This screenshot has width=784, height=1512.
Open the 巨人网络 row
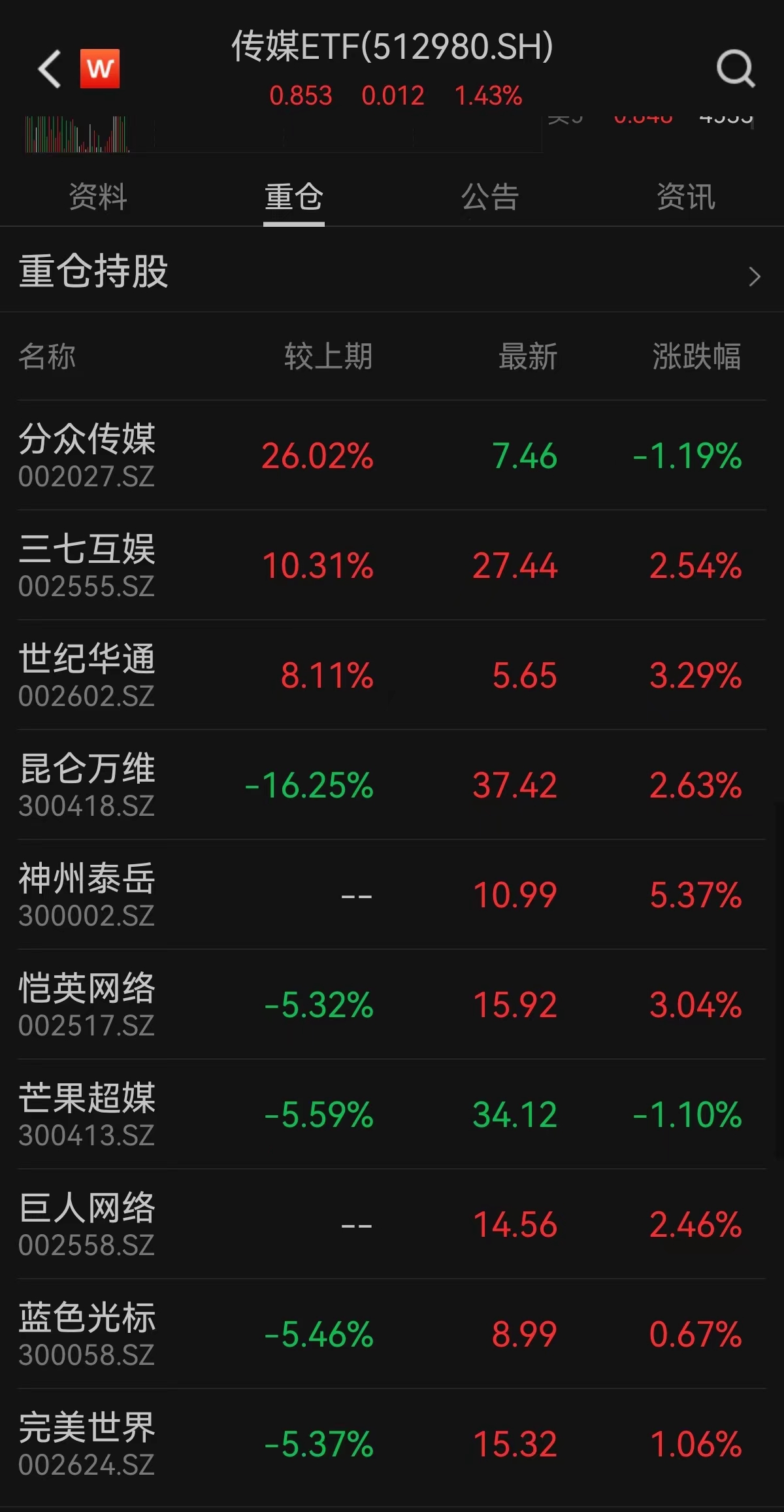pyautogui.click(x=87, y=1224)
